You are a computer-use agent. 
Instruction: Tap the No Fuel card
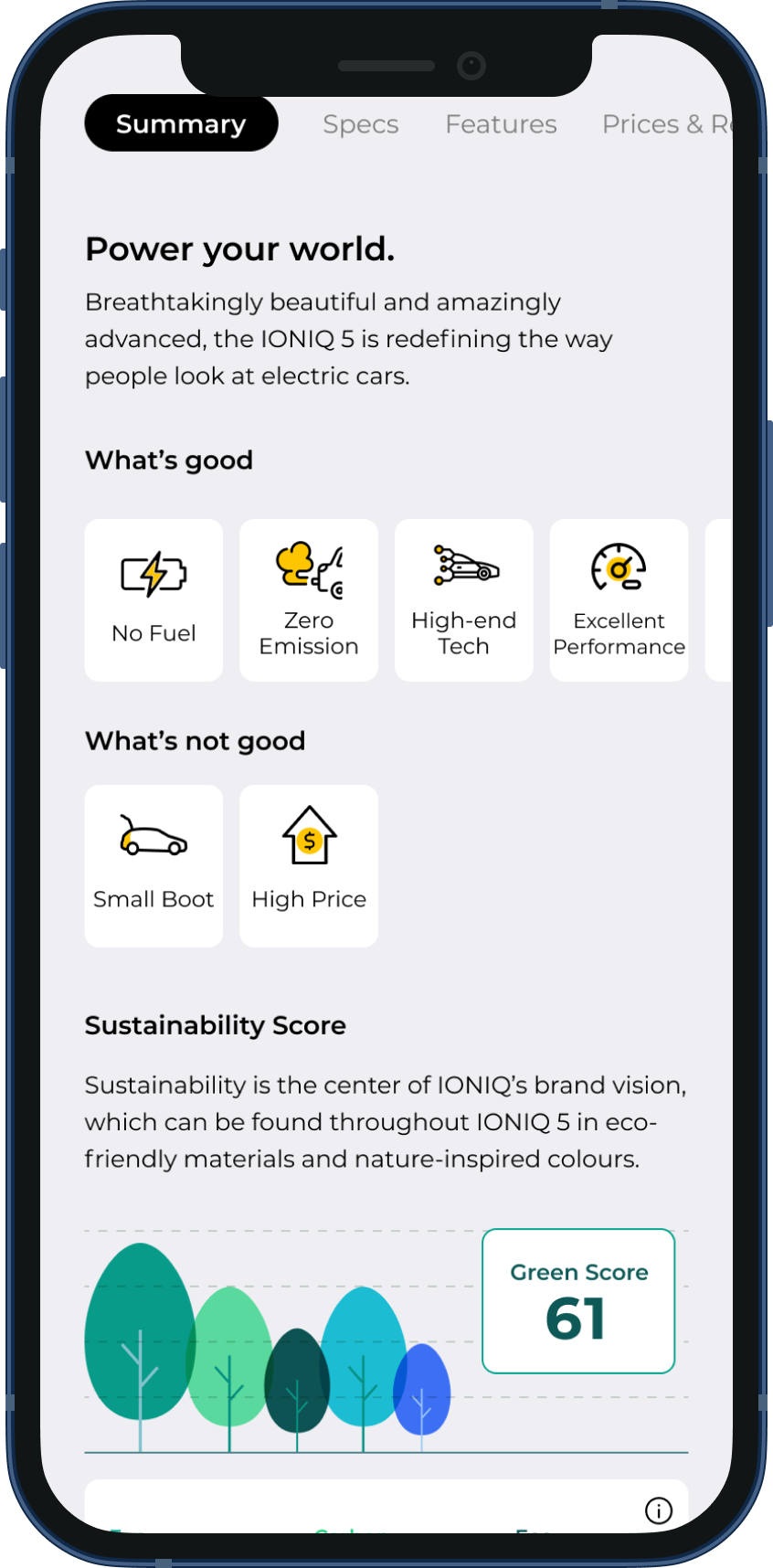(154, 599)
